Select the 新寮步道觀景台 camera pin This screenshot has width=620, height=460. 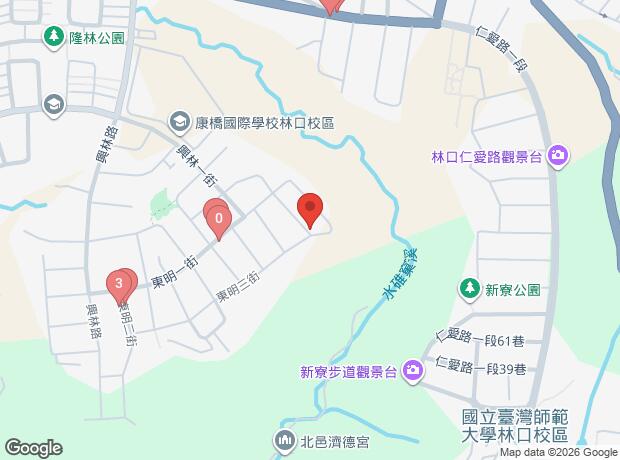coord(413,371)
